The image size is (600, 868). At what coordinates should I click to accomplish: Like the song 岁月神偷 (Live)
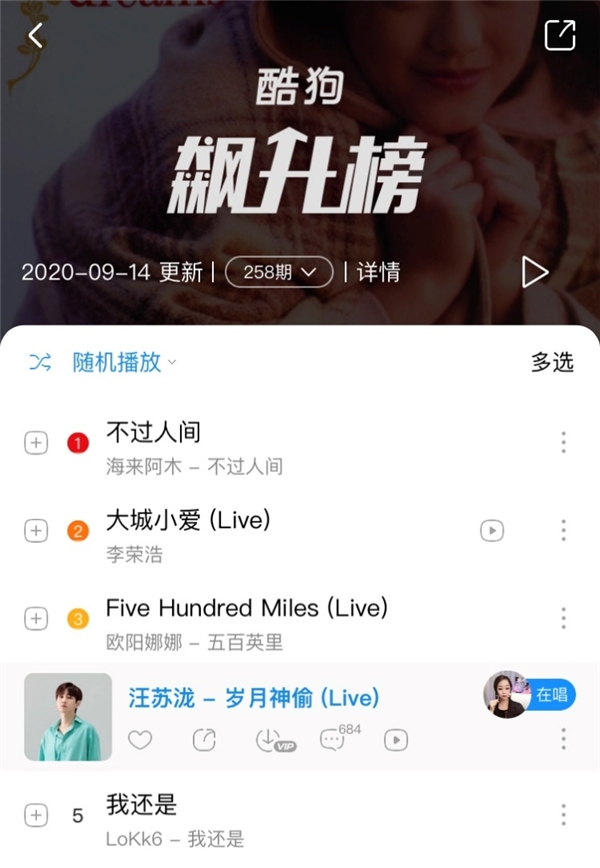pos(140,740)
